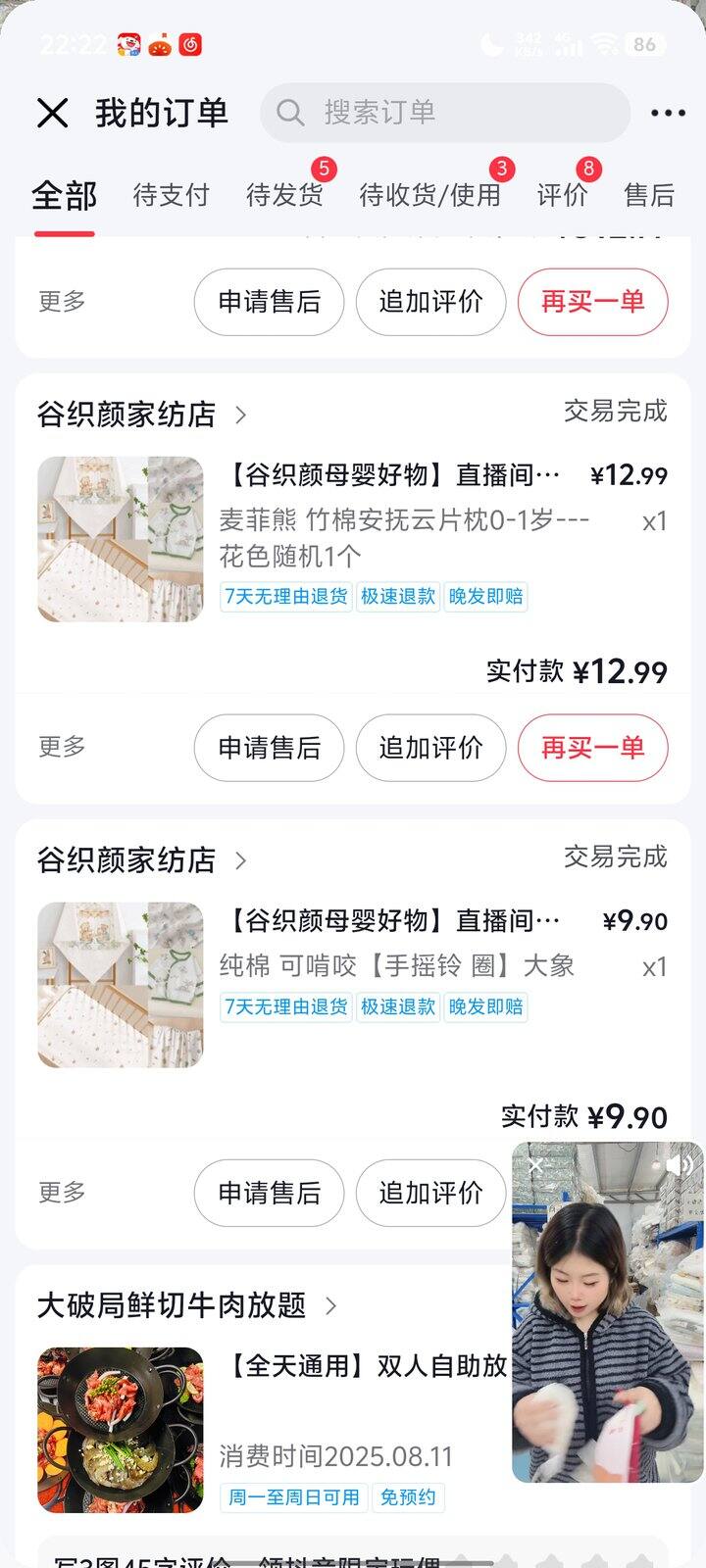The image size is (706, 1568).
Task: Toggle sound on the floating live video
Action: click(x=679, y=1165)
